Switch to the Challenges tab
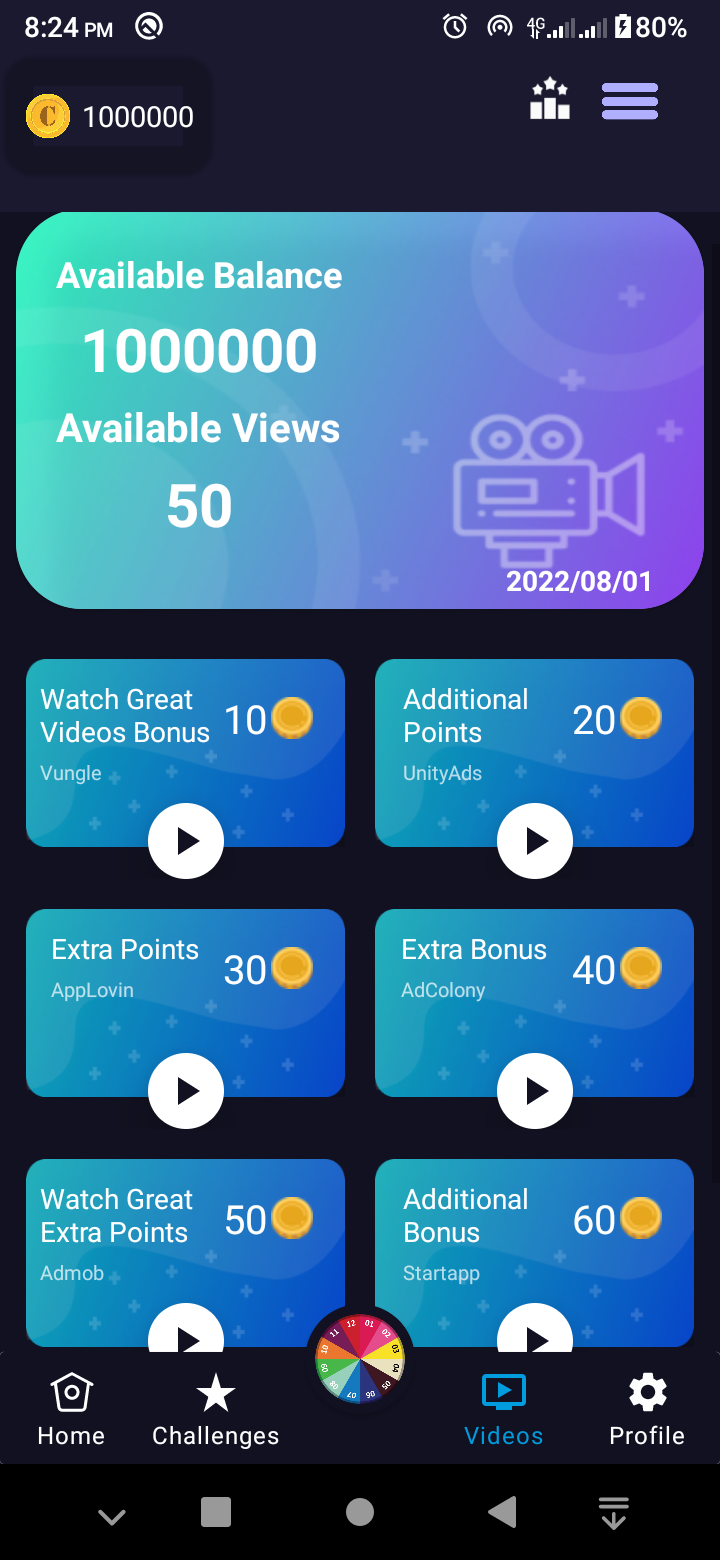 215,1410
